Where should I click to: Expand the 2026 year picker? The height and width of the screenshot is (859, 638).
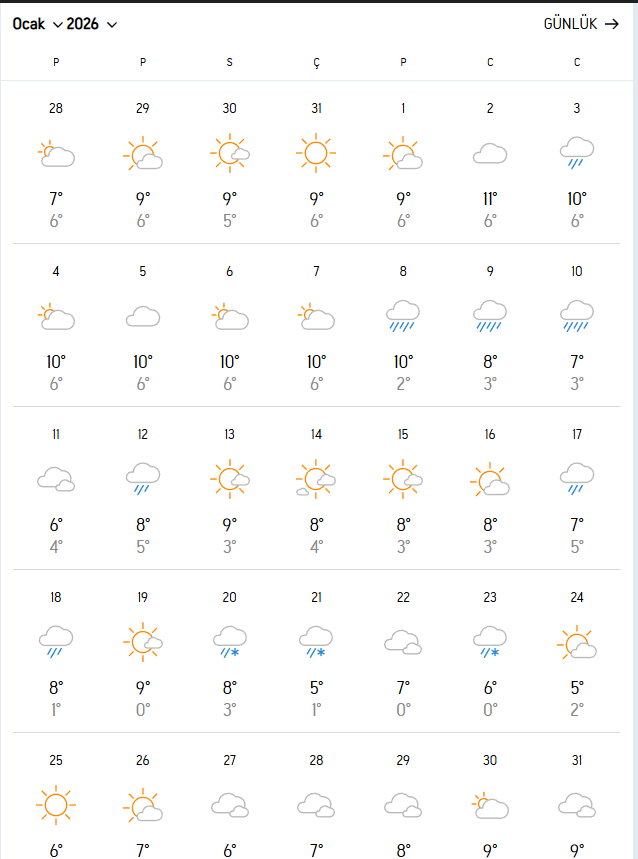pos(92,24)
